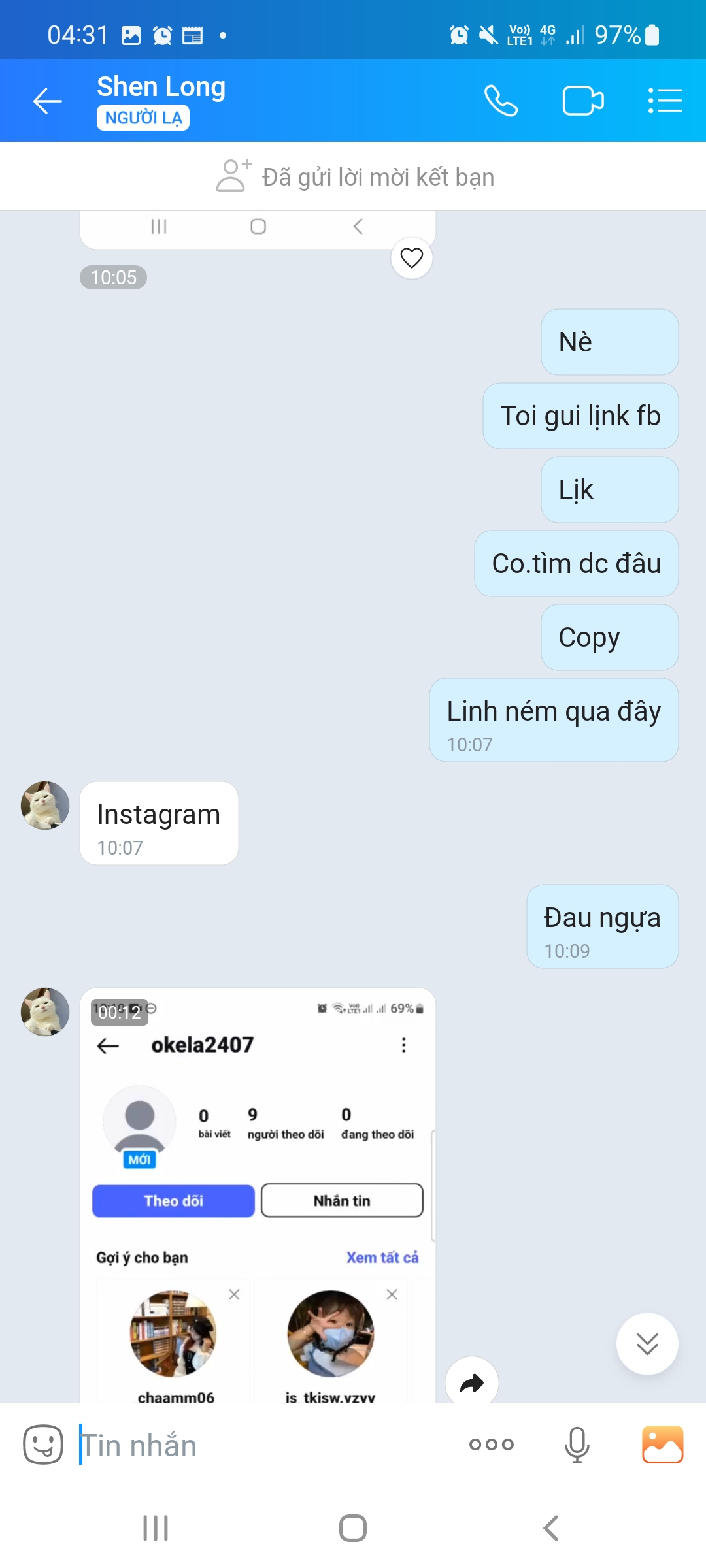Focus the Tin nhắn message field
This screenshot has height=1568, width=706.
[261, 1445]
